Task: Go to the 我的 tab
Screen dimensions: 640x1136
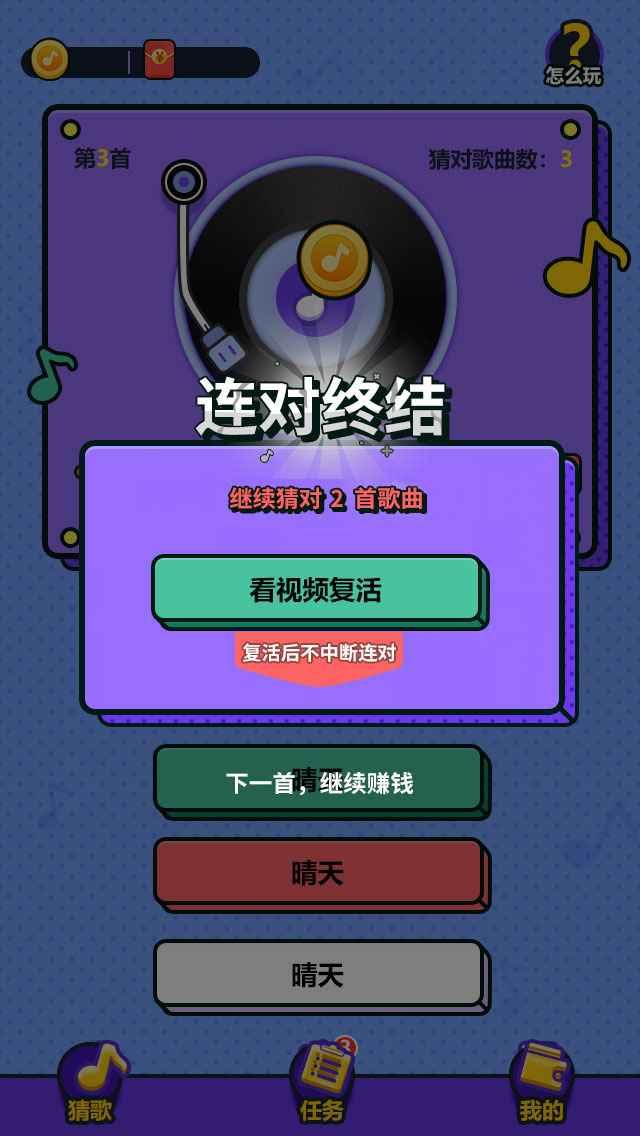Action: tap(541, 1084)
